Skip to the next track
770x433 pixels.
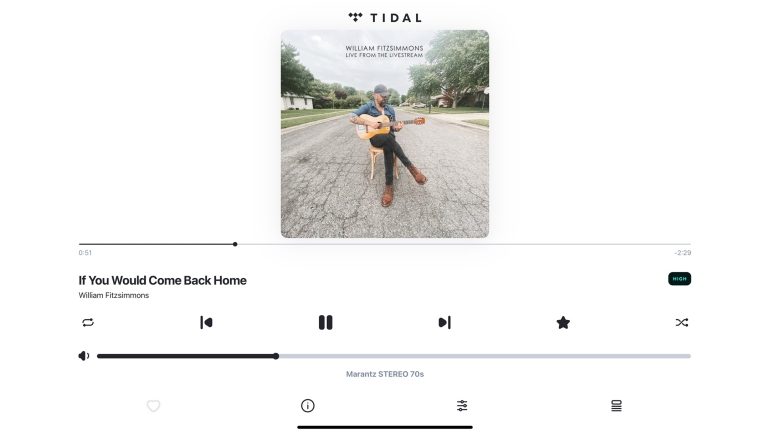coord(444,322)
